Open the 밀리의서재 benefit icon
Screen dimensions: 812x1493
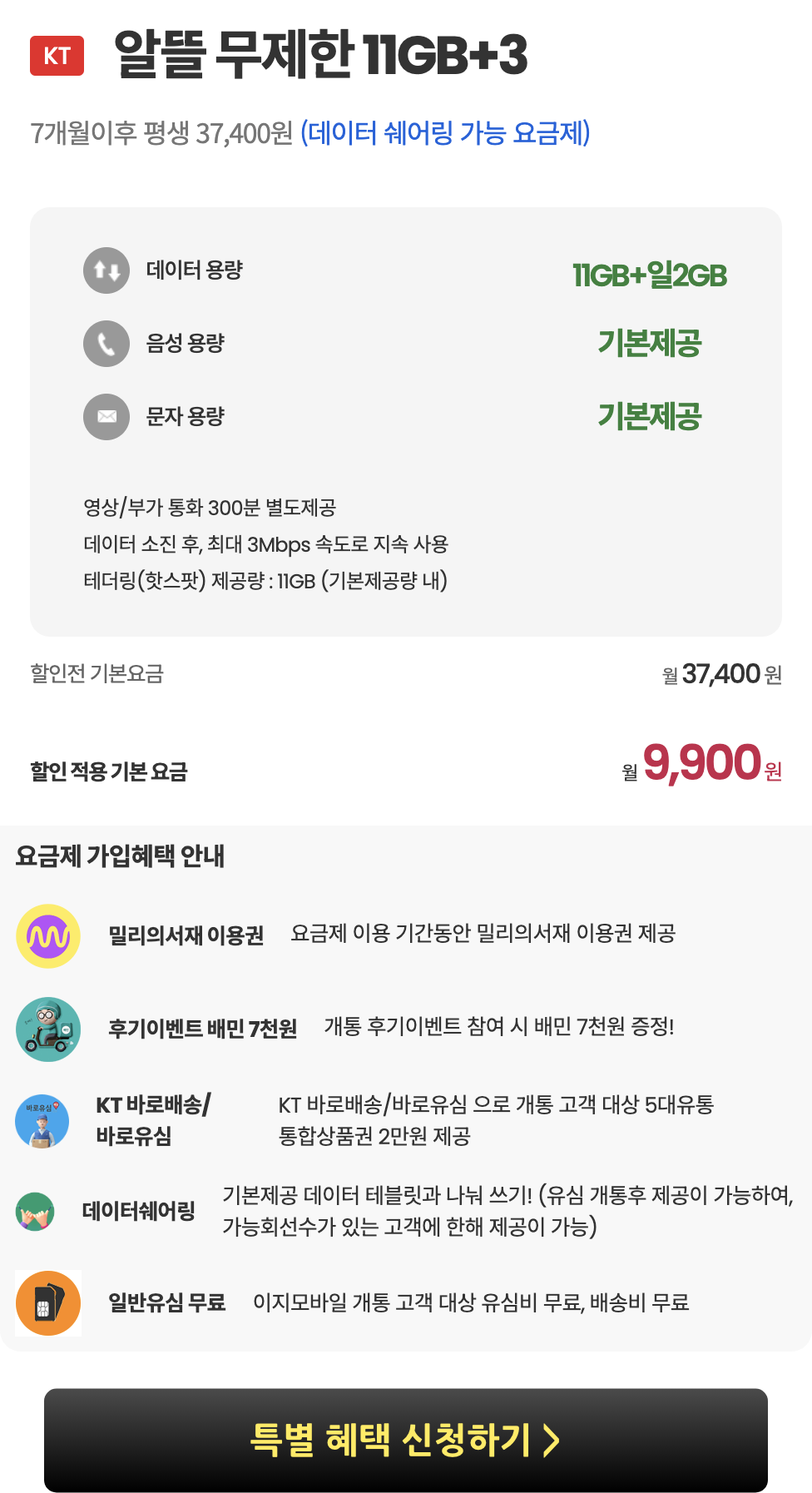(48, 935)
